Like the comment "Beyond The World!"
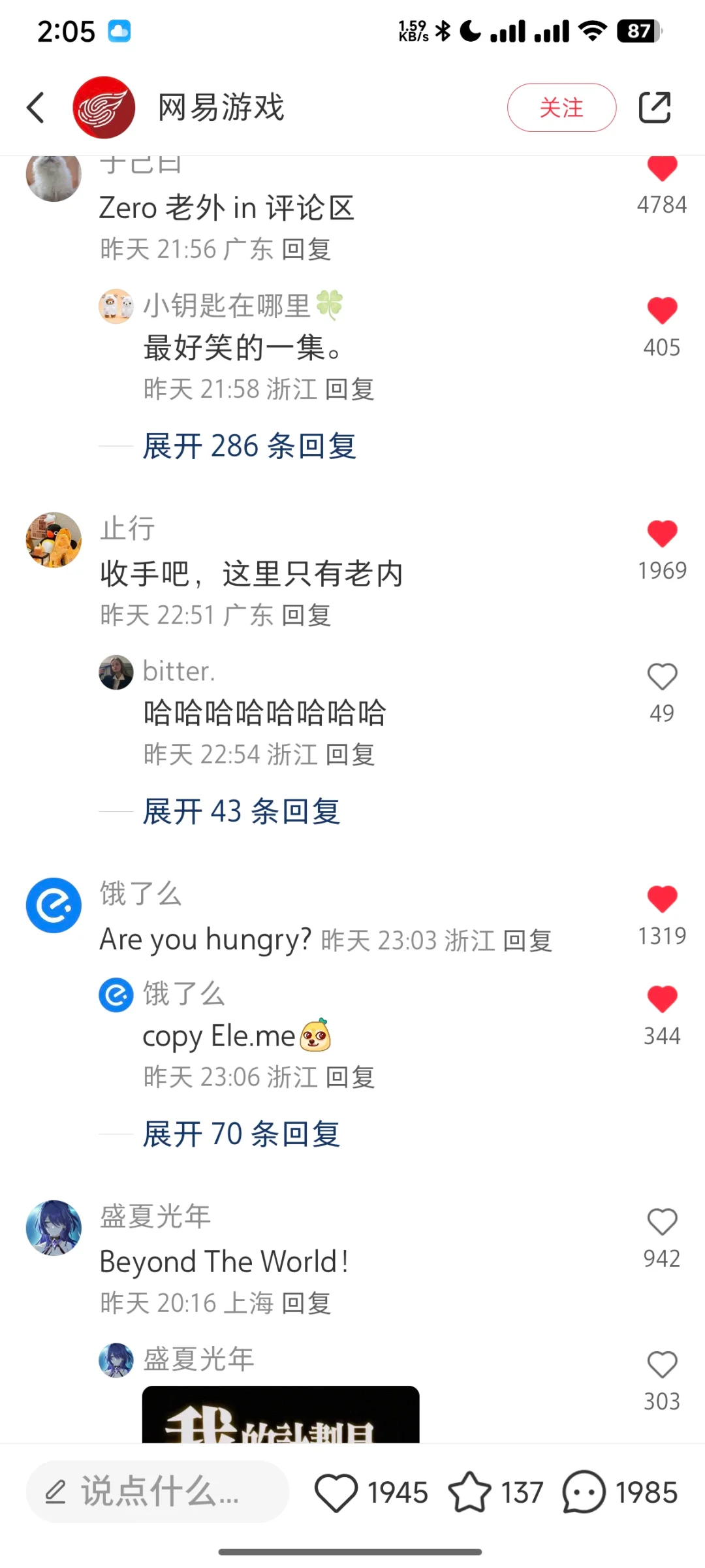Image resolution: width=705 pixels, height=1568 pixels. click(662, 1223)
